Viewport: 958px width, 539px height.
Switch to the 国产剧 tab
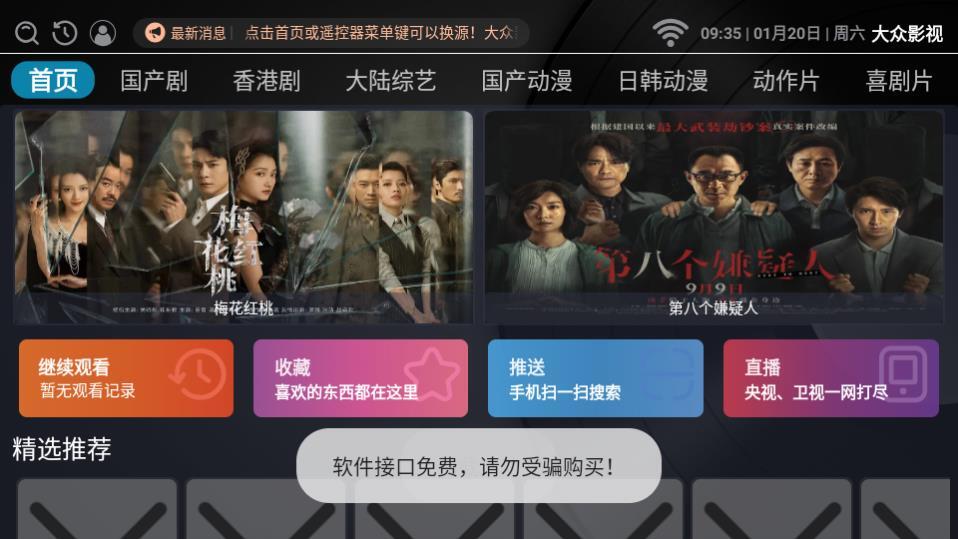pos(154,81)
